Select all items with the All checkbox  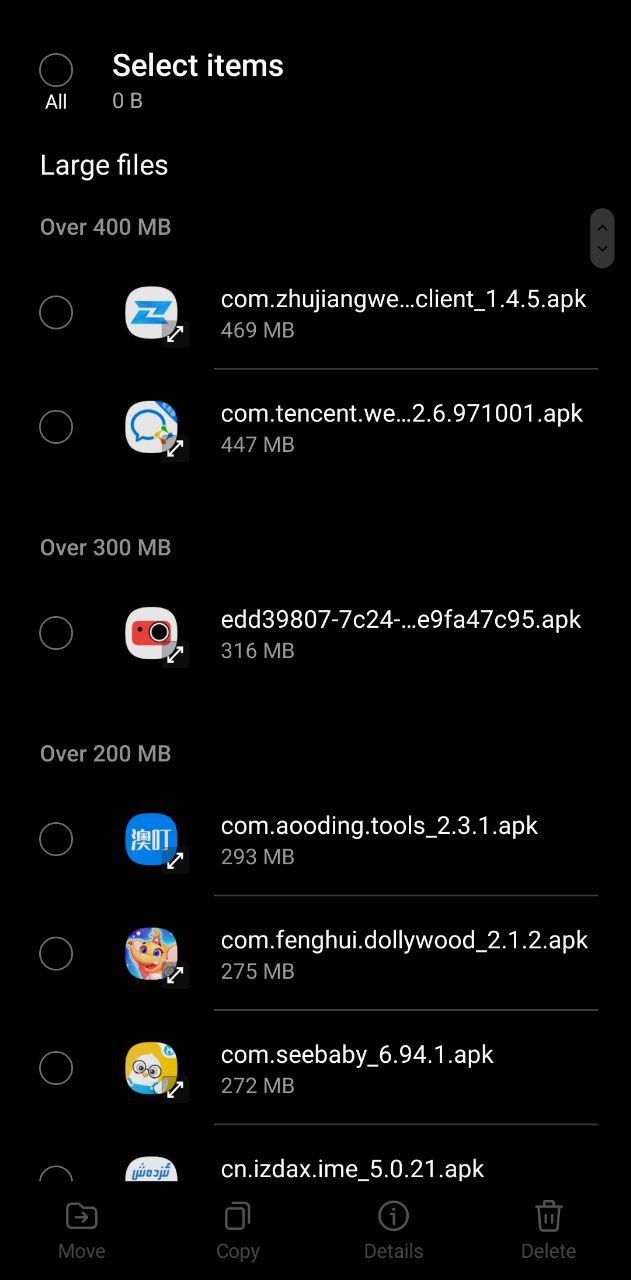tap(56, 71)
